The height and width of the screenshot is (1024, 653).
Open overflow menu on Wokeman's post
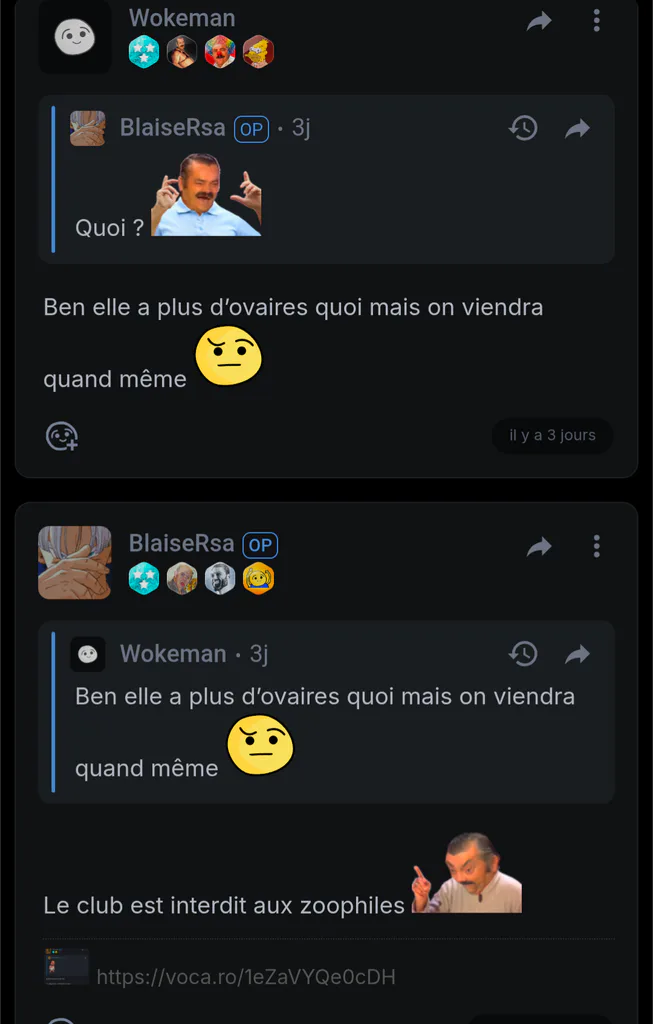coord(596,21)
